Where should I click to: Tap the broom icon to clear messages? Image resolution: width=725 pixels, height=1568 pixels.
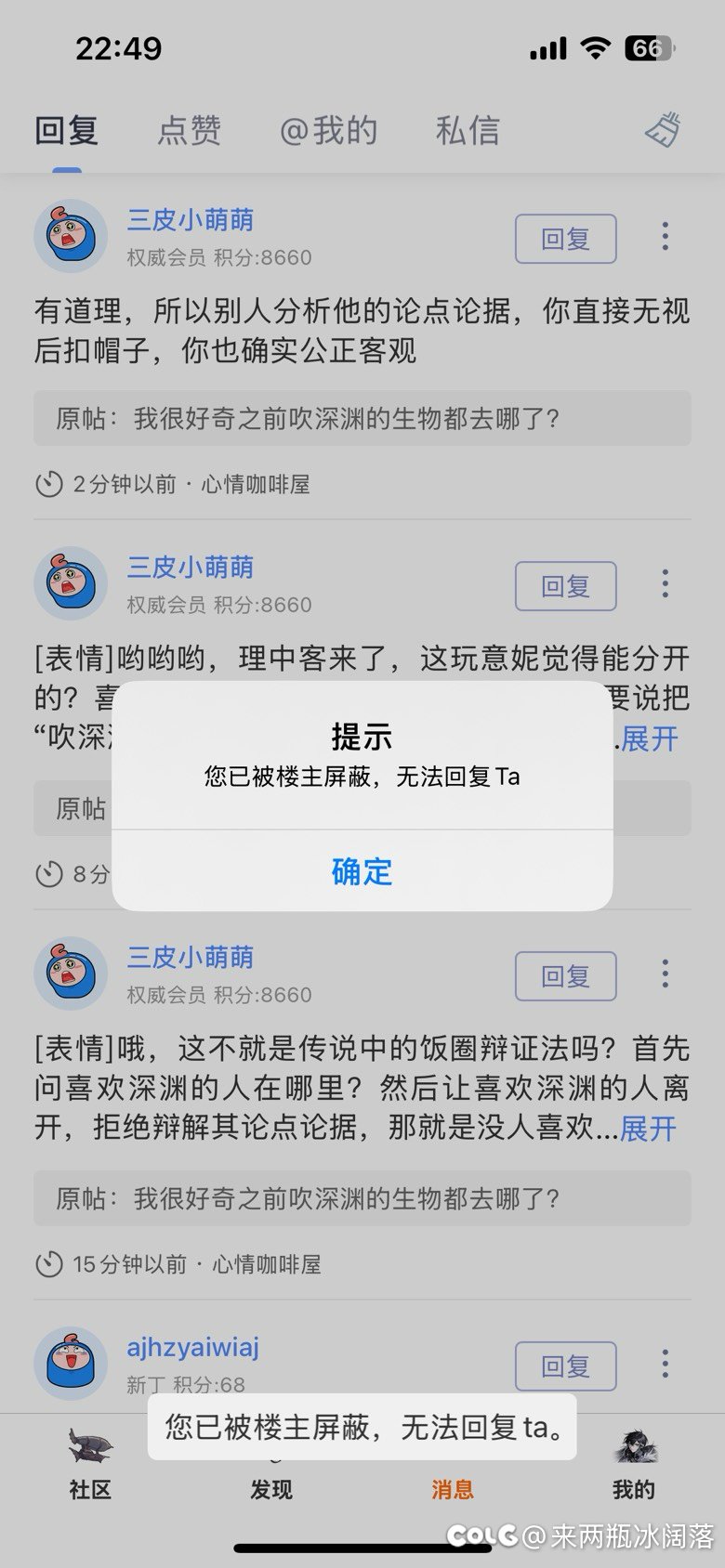pyautogui.click(x=665, y=130)
